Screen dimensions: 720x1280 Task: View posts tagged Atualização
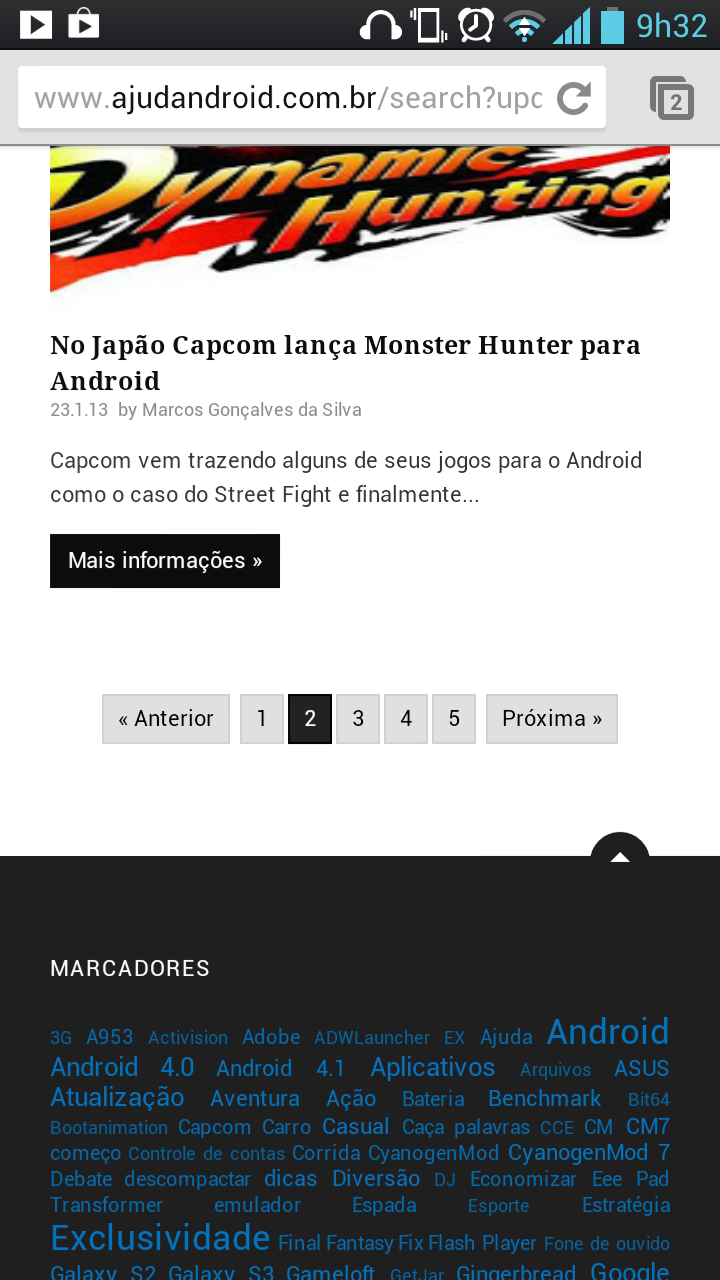tap(117, 1097)
